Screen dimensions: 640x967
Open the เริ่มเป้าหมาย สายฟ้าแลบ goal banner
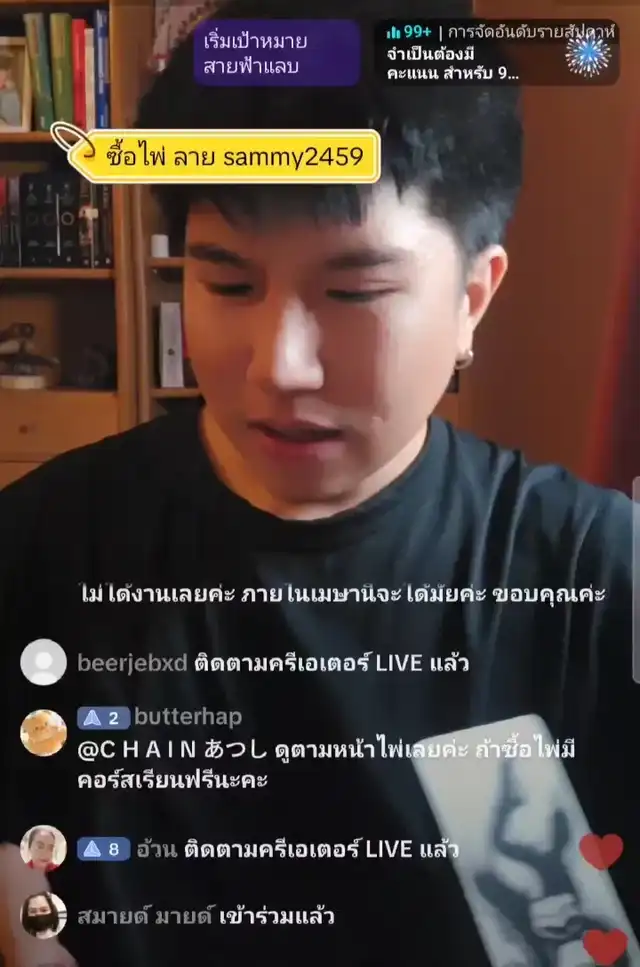click(x=276, y=53)
